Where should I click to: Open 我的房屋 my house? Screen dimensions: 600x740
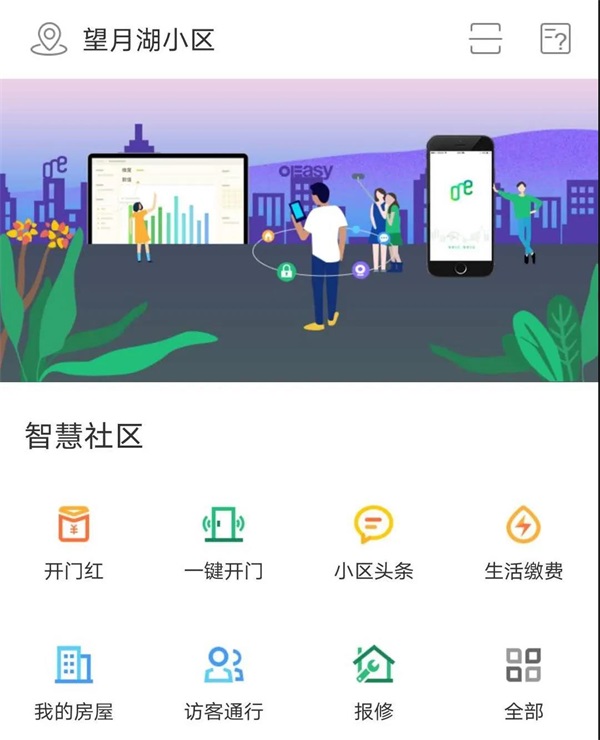74,682
